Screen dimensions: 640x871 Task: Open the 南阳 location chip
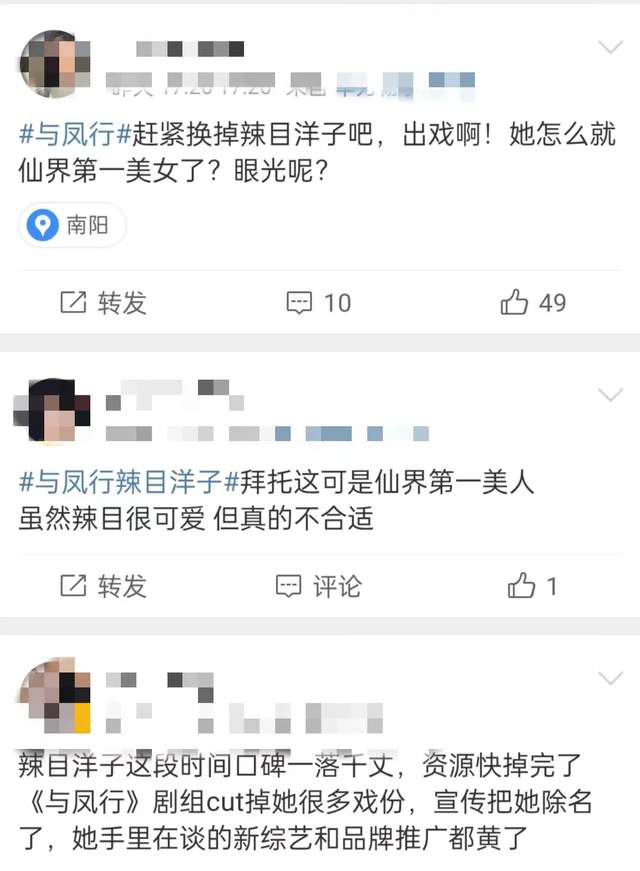coord(73,225)
